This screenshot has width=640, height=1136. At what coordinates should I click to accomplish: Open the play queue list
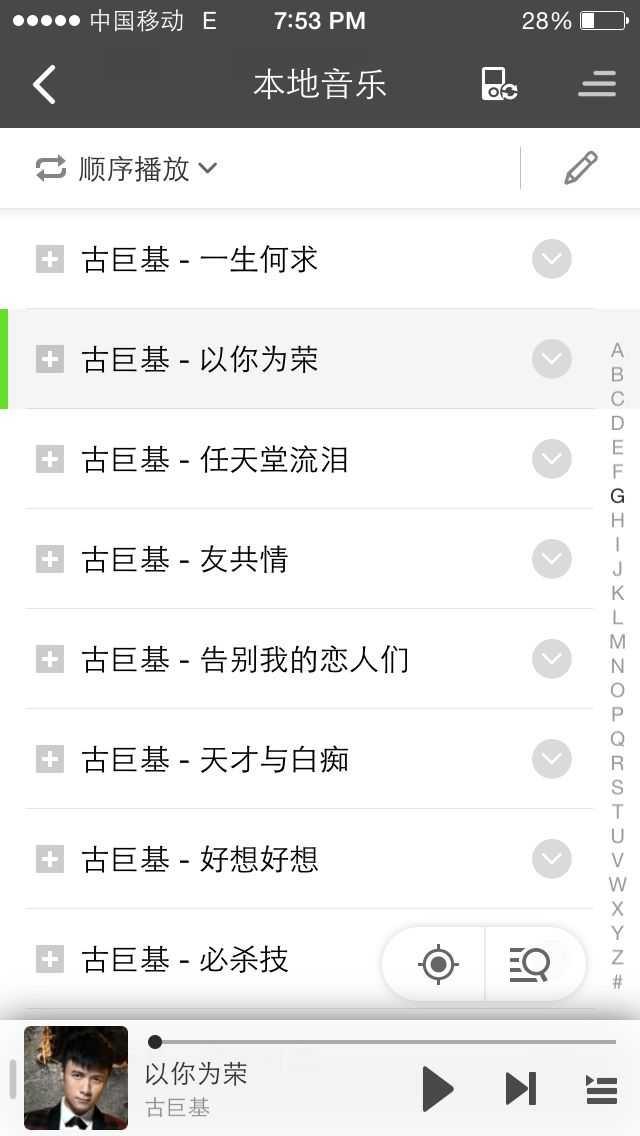tap(601, 1089)
